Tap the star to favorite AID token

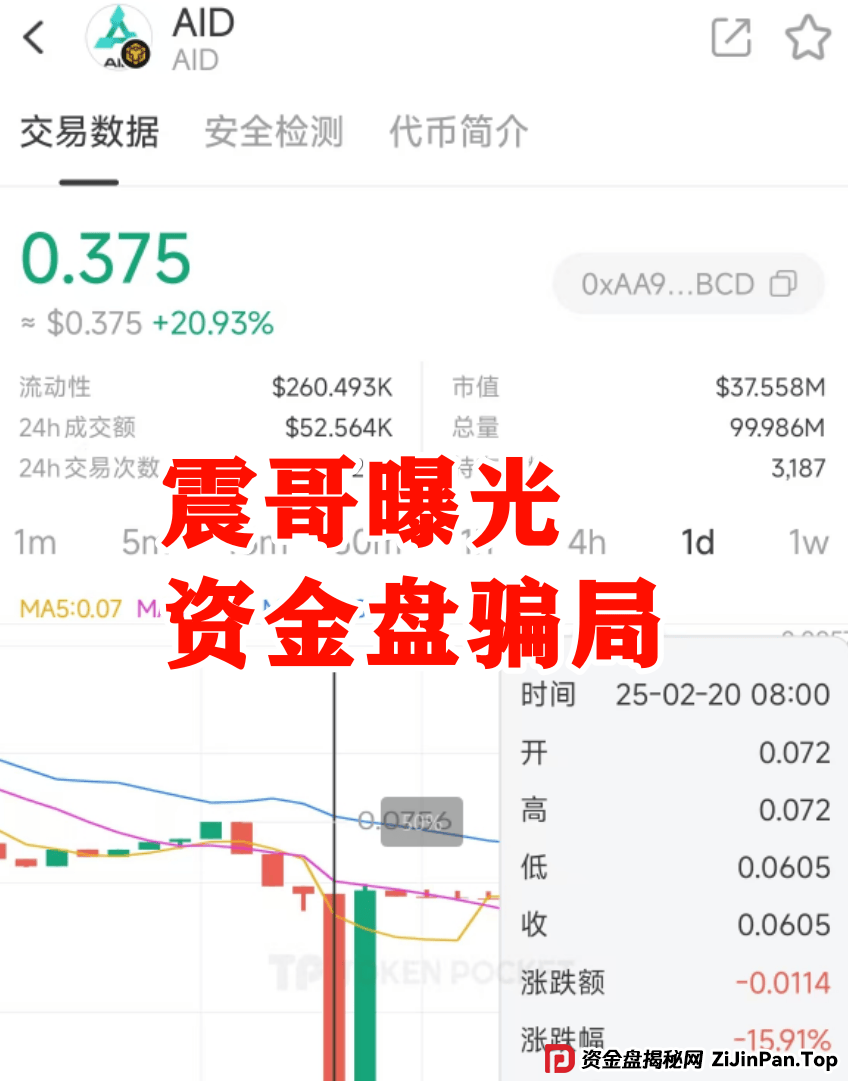coord(808,37)
